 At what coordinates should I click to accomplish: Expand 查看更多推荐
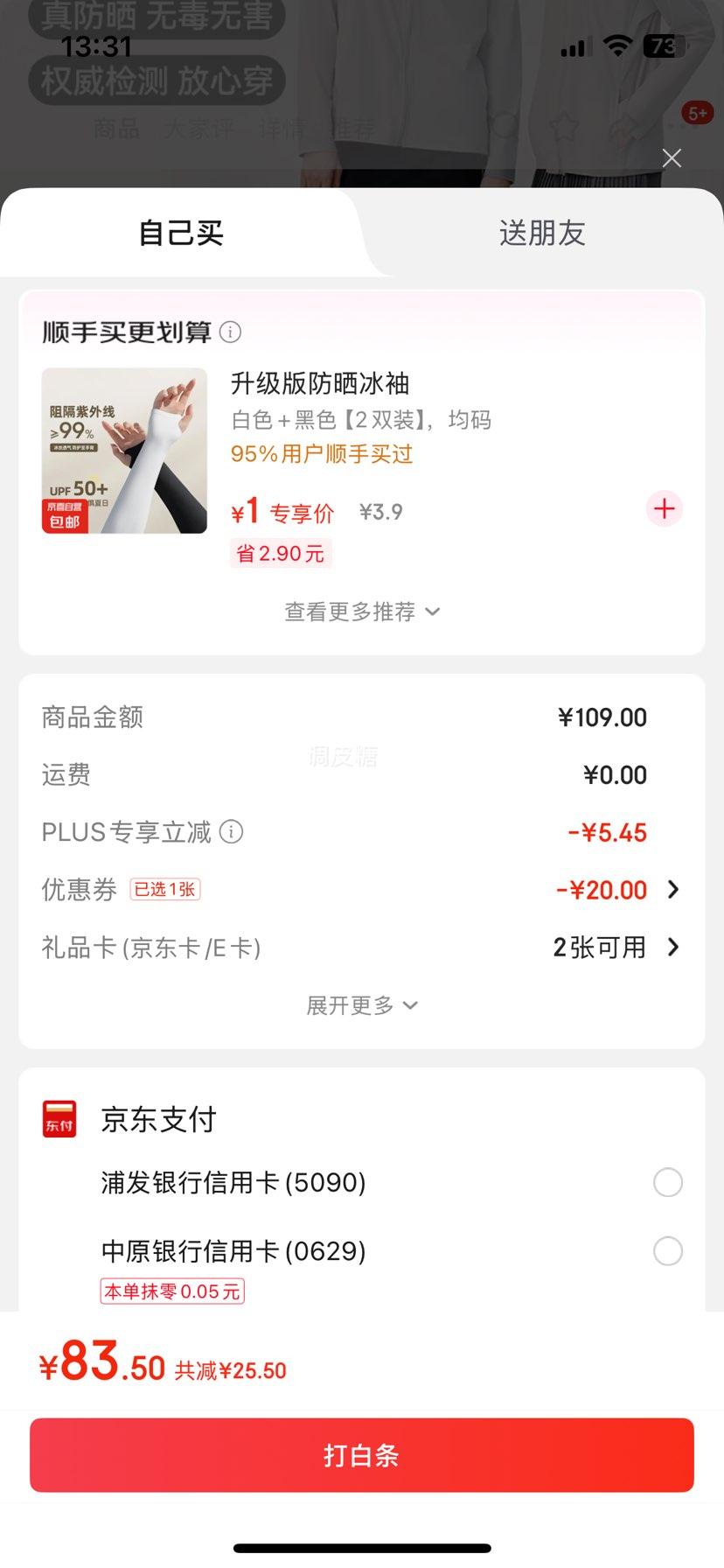click(362, 612)
